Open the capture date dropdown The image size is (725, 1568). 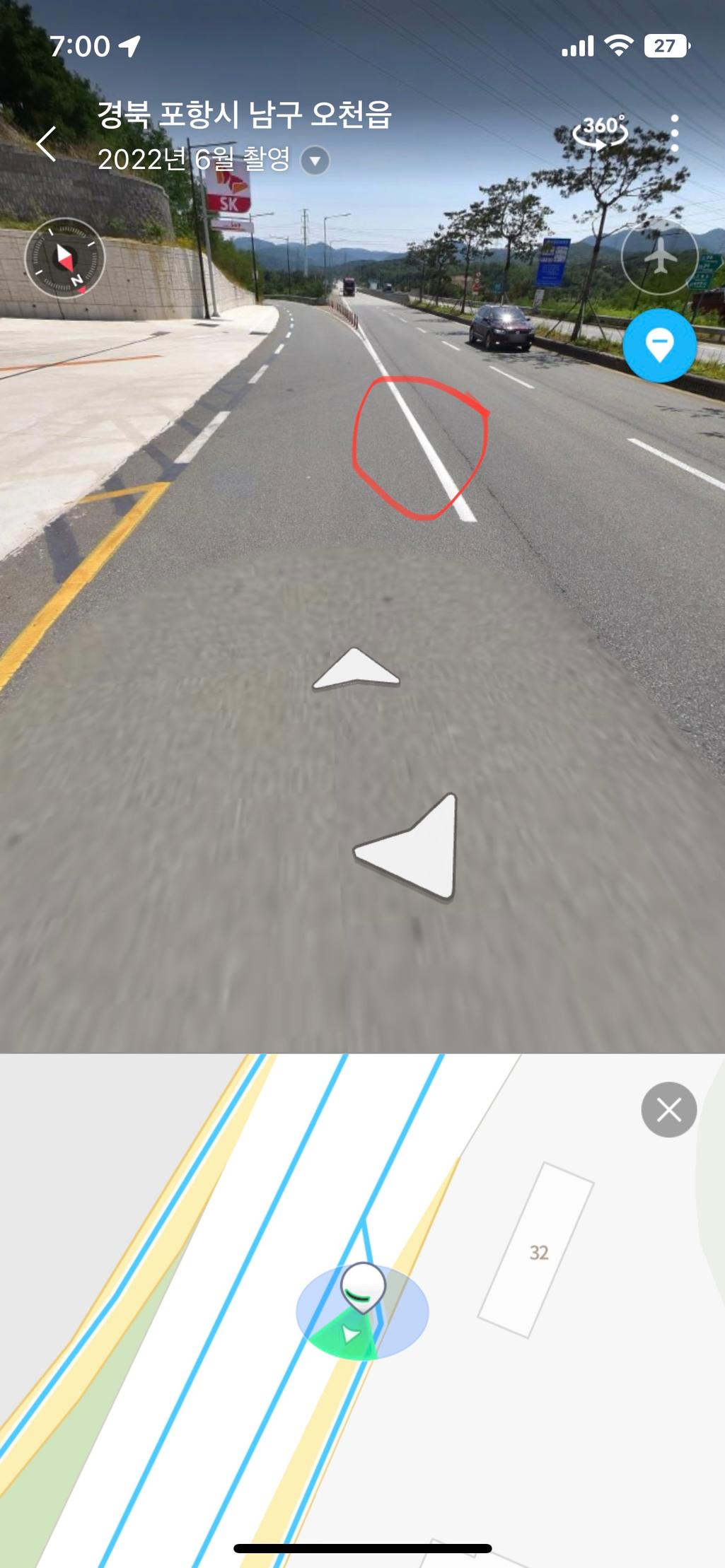coord(315,160)
